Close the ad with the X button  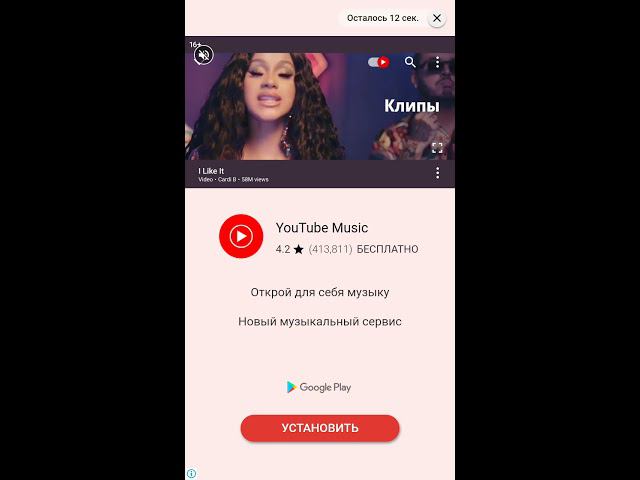(437, 18)
